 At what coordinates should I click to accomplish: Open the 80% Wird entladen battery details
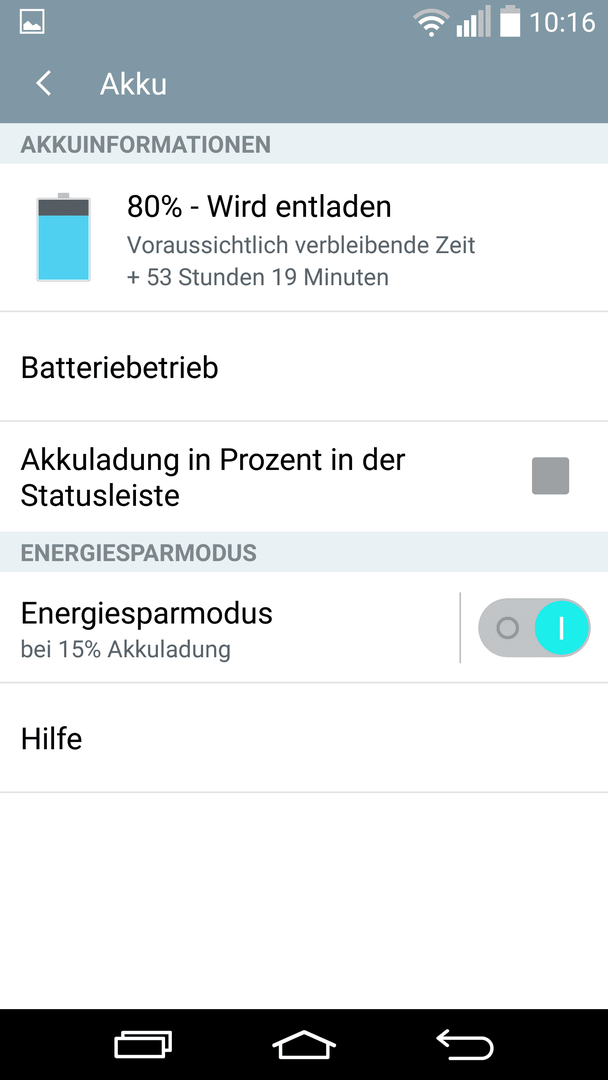tap(304, 238)
